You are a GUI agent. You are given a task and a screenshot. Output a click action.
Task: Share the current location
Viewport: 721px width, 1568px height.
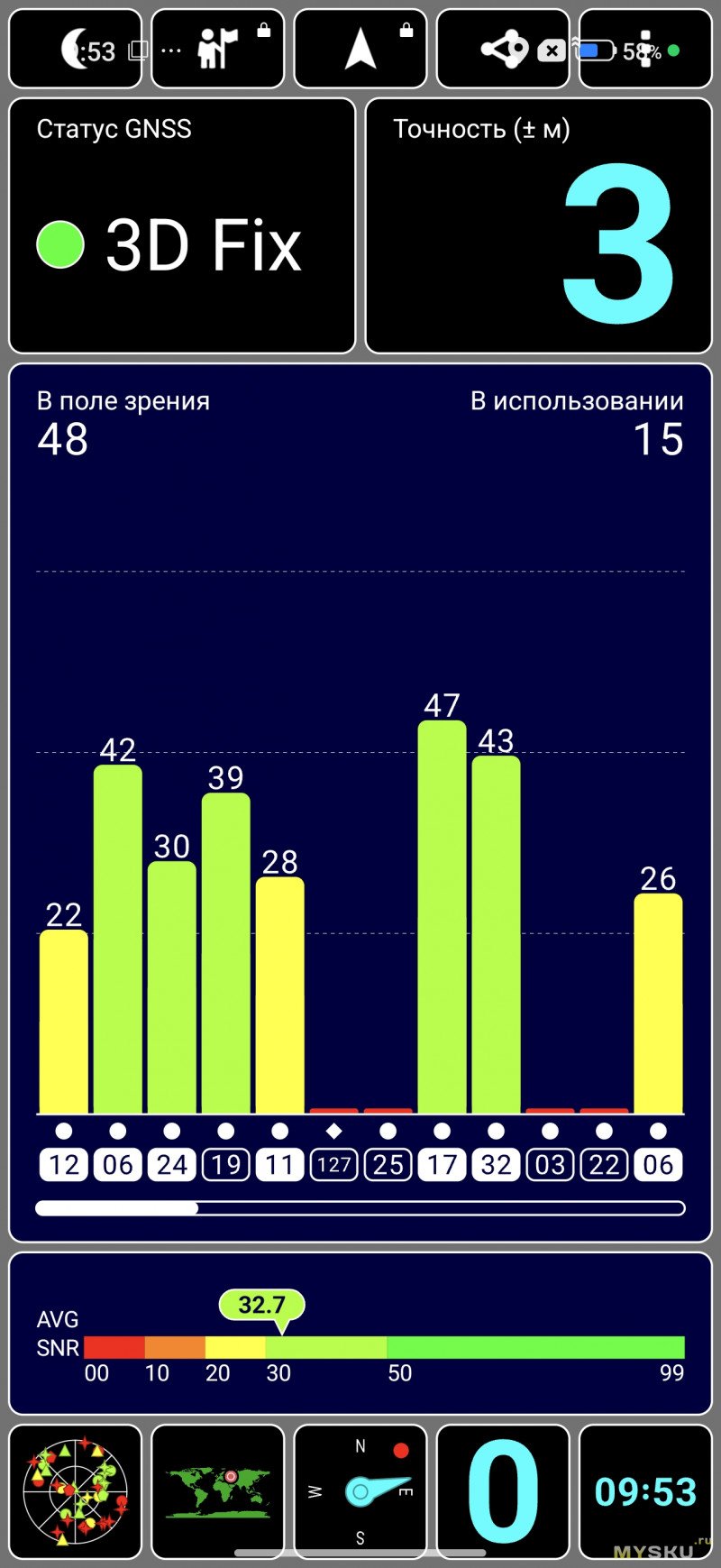tap(503, 50)
